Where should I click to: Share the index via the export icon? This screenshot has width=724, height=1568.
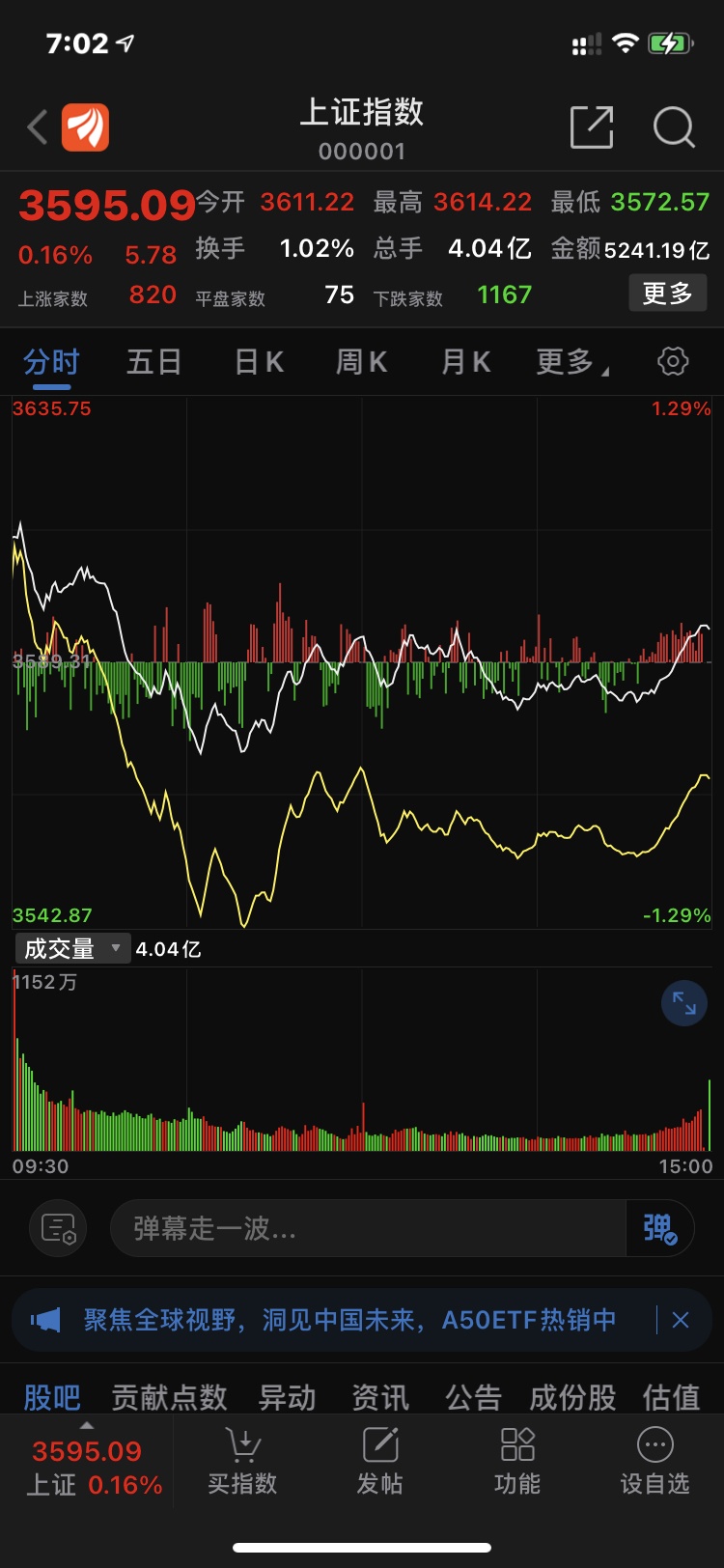pos(592,127)
